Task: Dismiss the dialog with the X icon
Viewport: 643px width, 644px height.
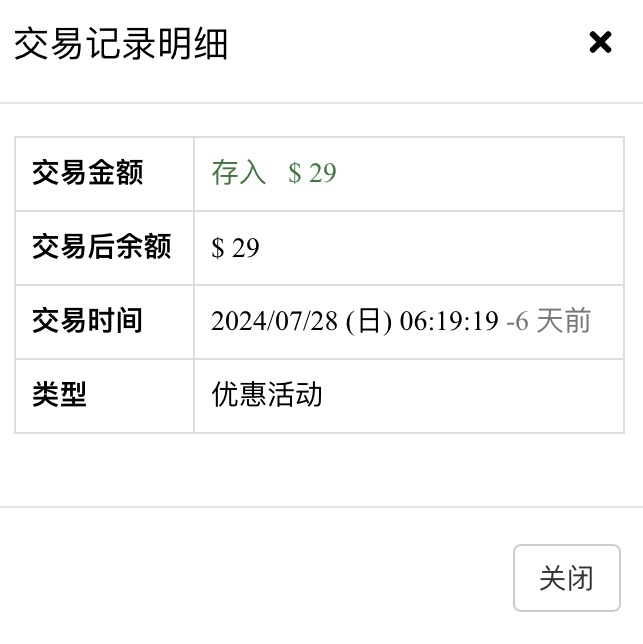Action: (x=600, y=42)
